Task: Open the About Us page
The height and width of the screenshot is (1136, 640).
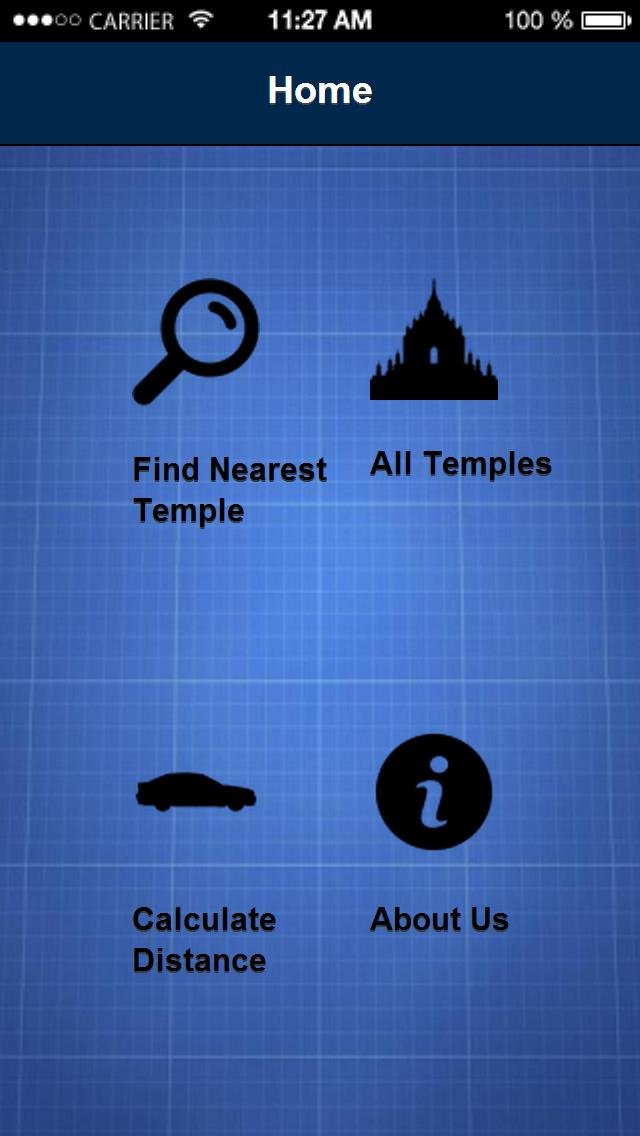Action: tap(434, 792)
